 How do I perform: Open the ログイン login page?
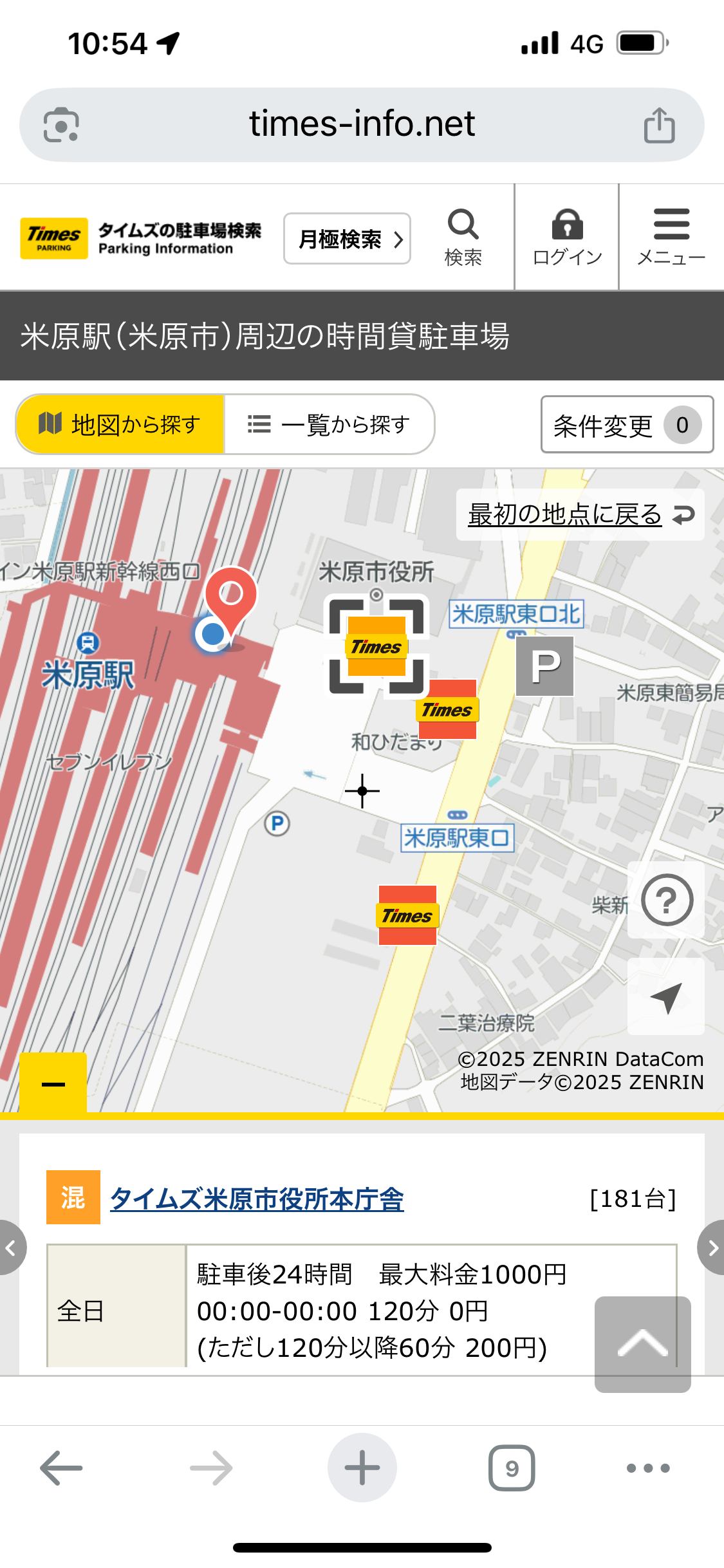(x=567, y=238)
